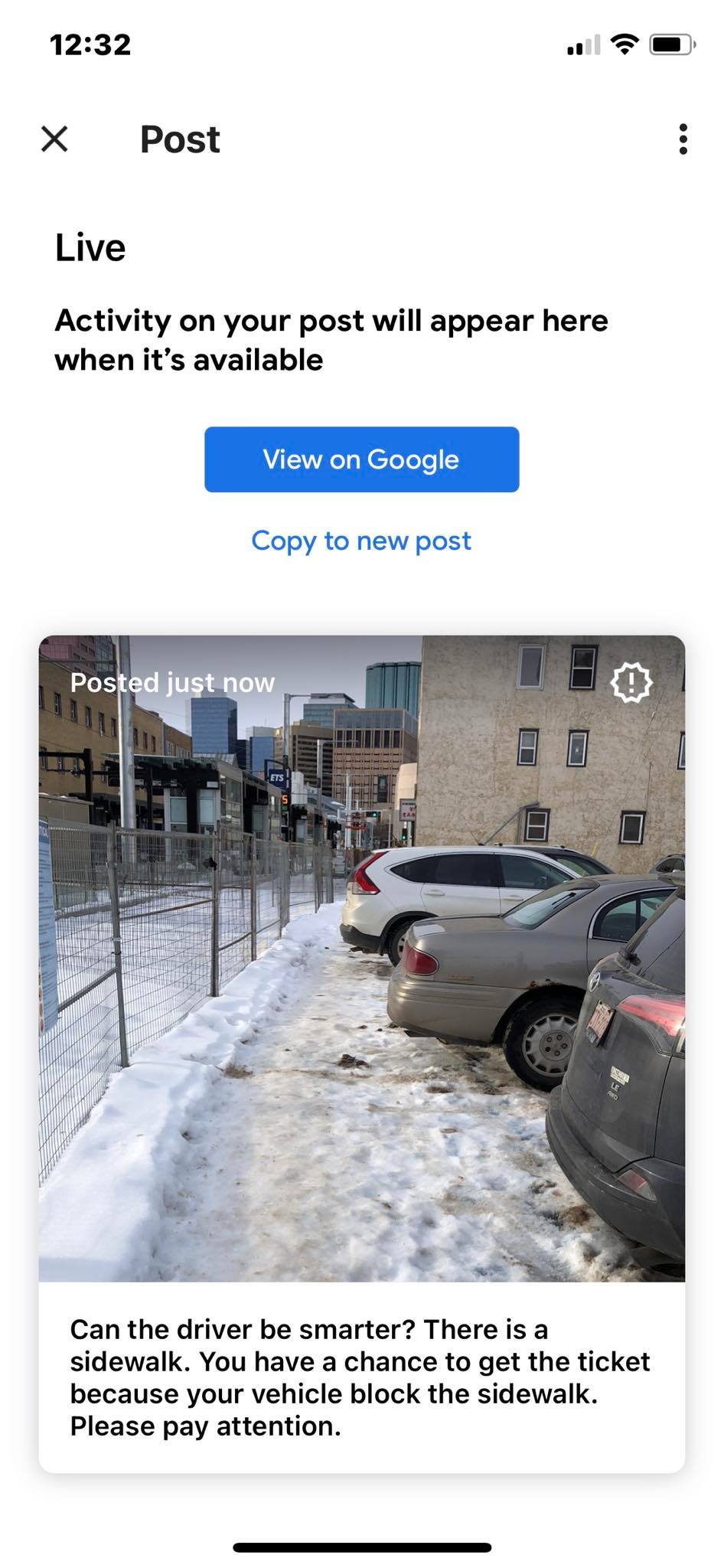Select Copy to new post
The width and height of the screenshot is (724, 1568).
tap(361, 541)
